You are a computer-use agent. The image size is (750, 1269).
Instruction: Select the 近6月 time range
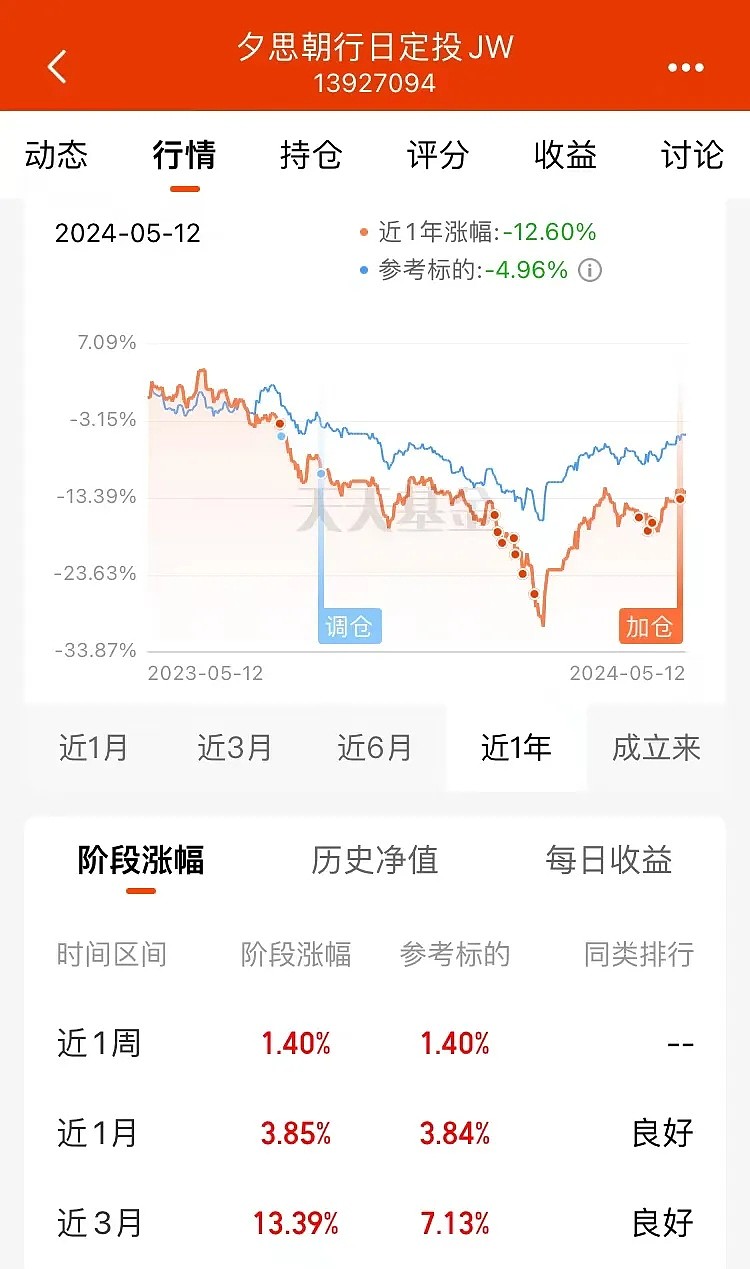pos(376,747)
